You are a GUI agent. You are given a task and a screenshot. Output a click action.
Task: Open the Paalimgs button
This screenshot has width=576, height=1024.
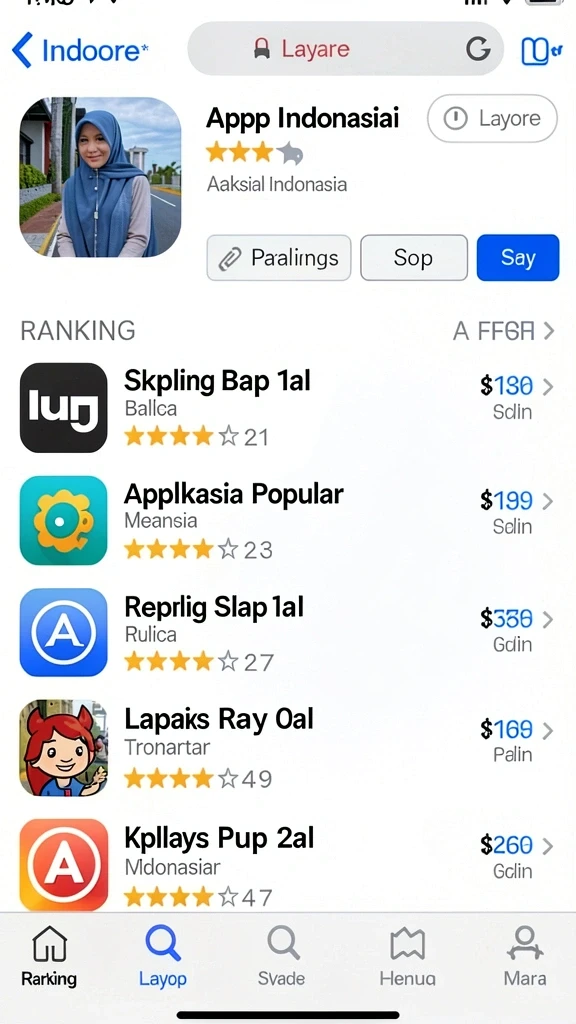pyautogui.click(x=279, y=258)
